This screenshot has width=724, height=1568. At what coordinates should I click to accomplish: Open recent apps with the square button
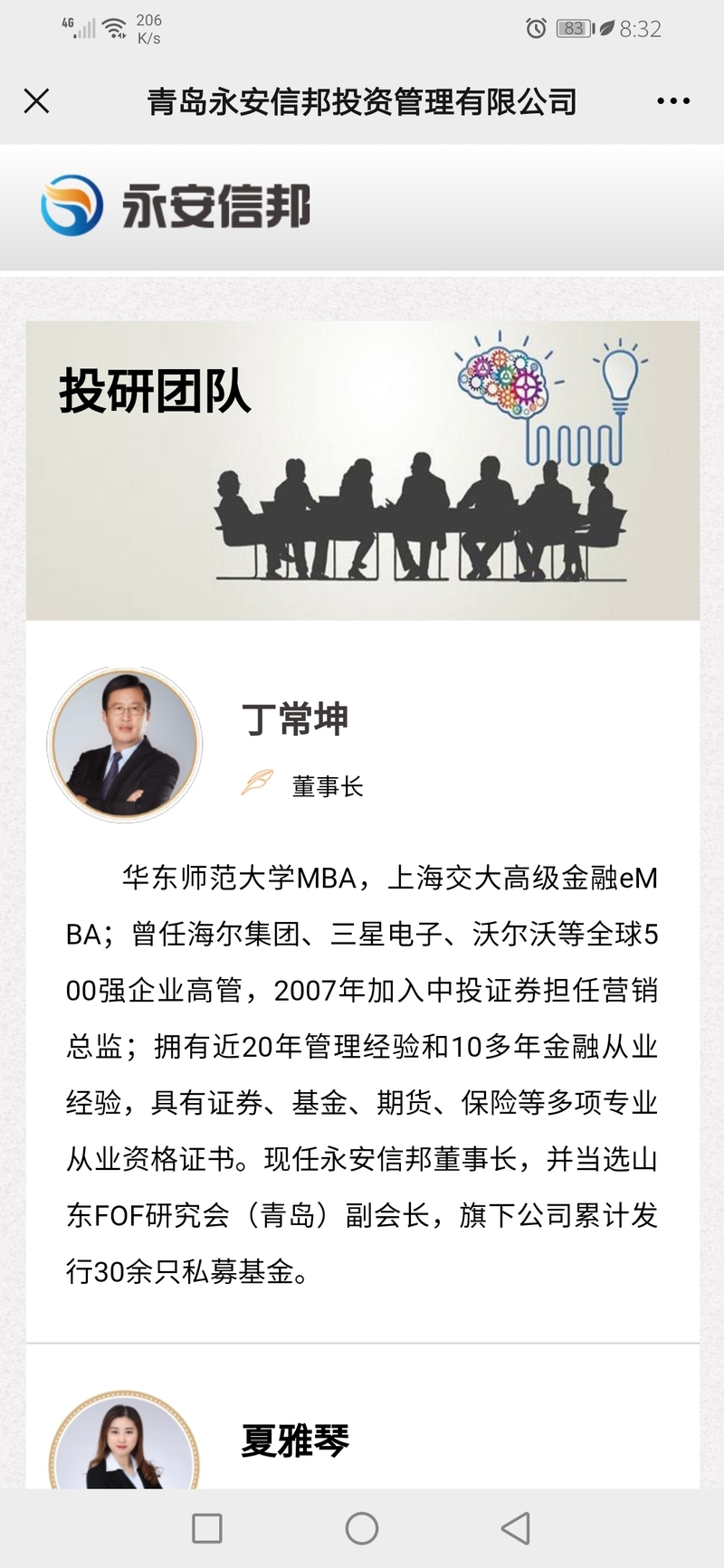(x=207, y=1528)
